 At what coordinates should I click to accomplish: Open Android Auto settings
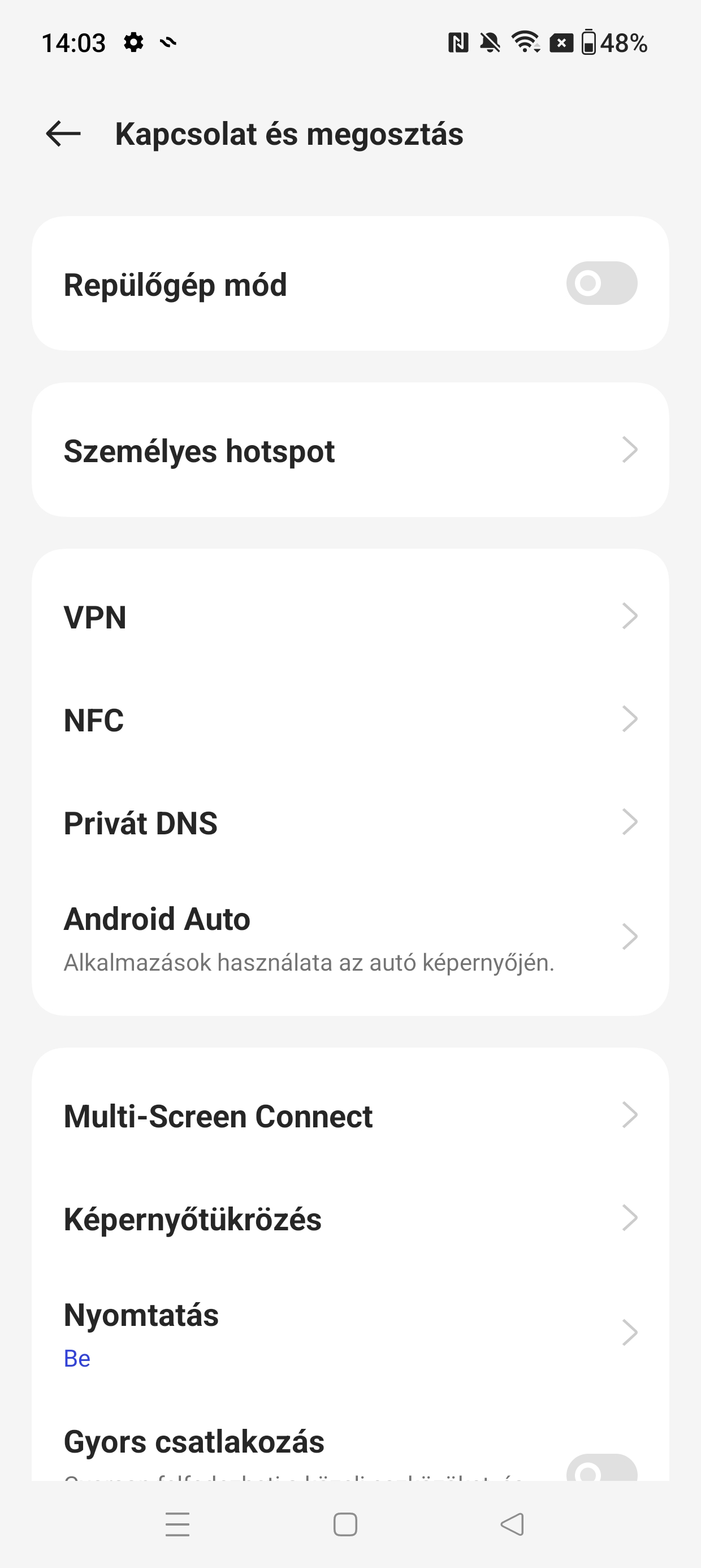click(x=350, y=937)
